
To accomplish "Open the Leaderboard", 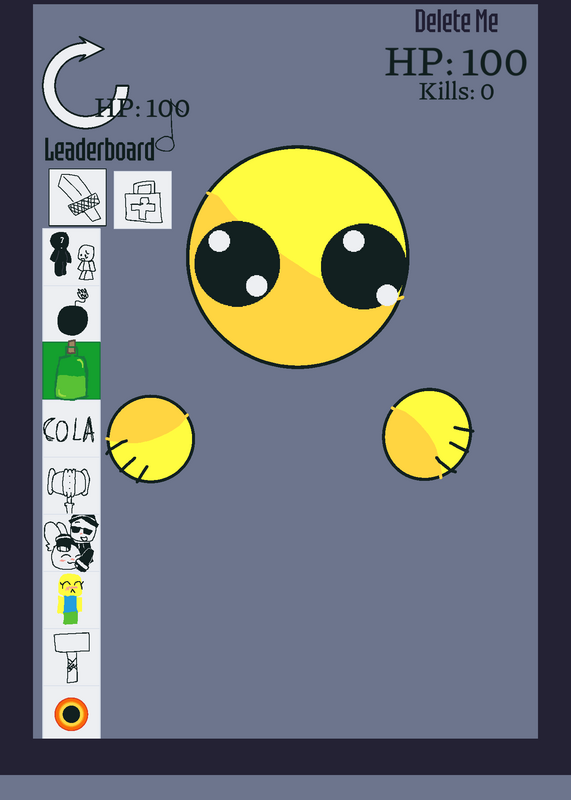I will coord(100,149).
